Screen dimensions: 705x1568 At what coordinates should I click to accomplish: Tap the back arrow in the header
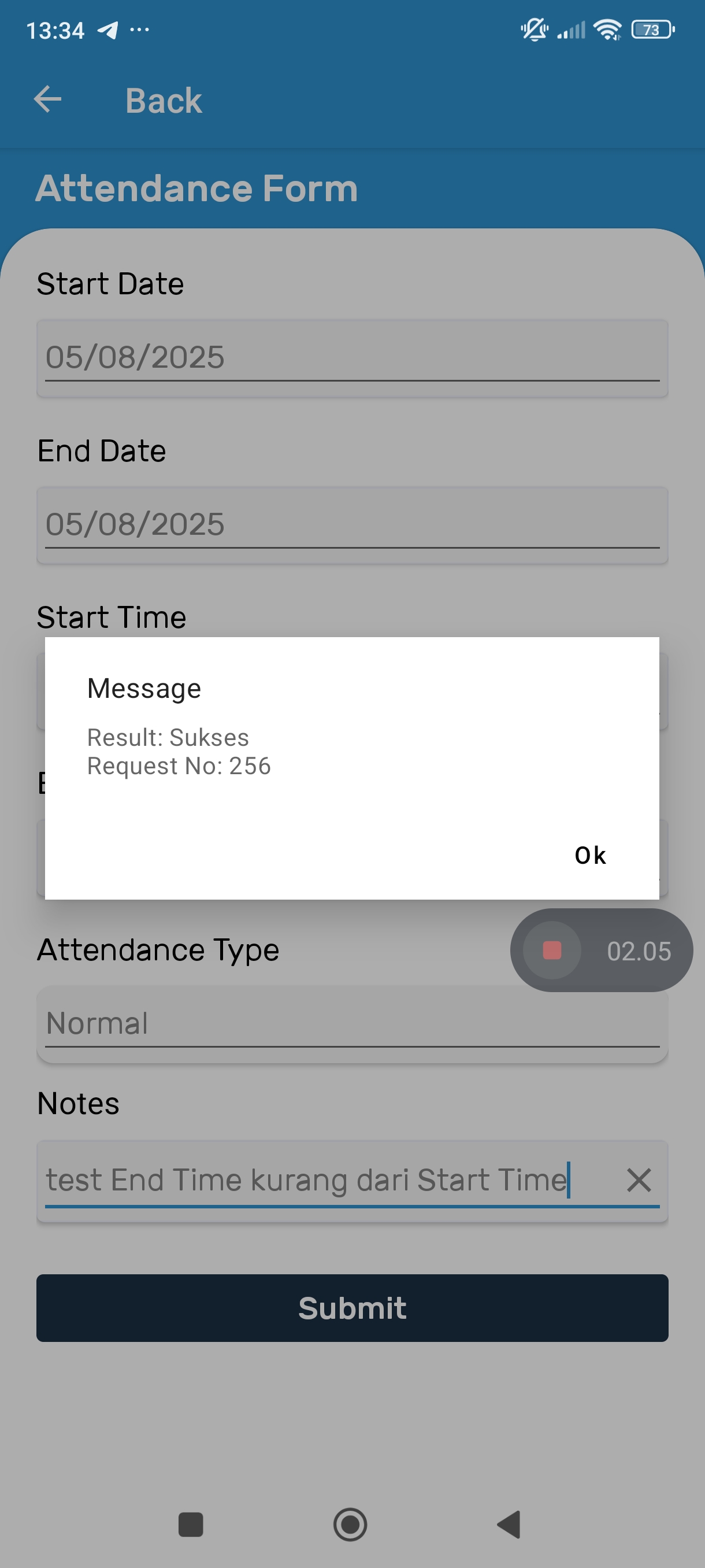pos(47,99)
